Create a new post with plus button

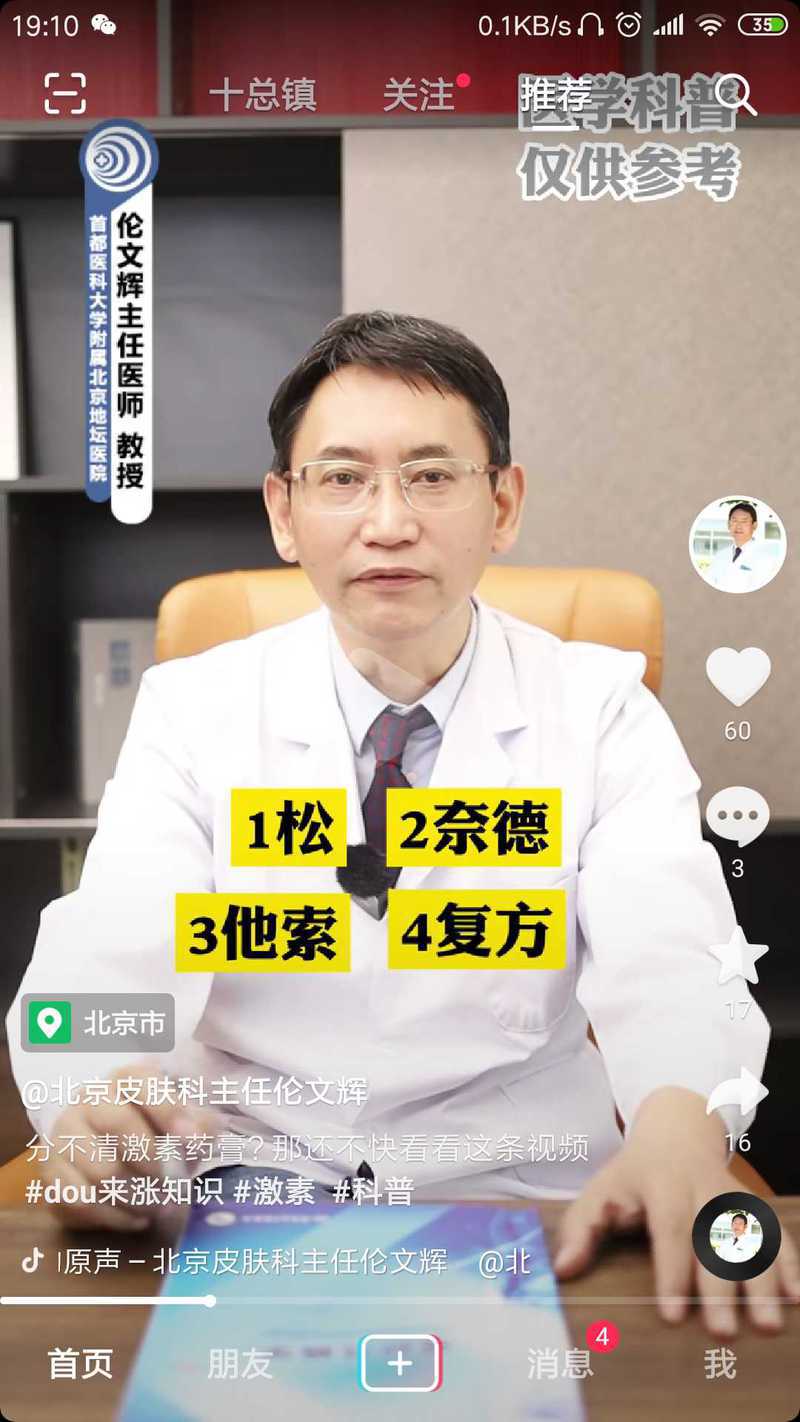[x=400, y=1363]
